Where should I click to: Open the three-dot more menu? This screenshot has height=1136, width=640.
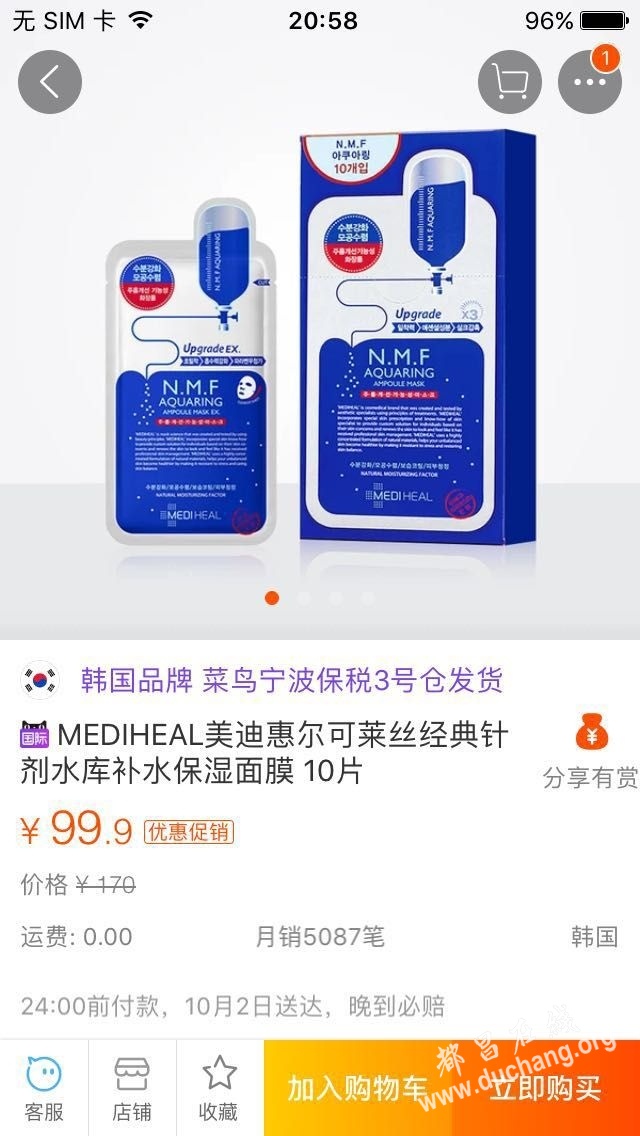click(x=590, y=82)
